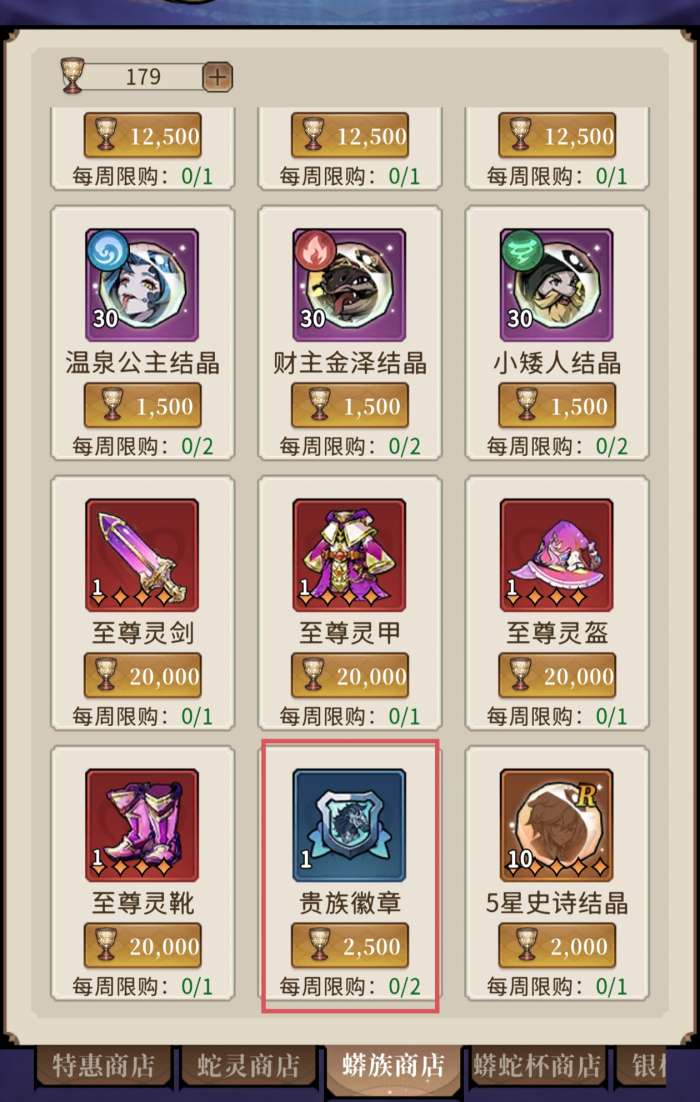Buy 小矮人结晶 for 1,500

[557, 406]
